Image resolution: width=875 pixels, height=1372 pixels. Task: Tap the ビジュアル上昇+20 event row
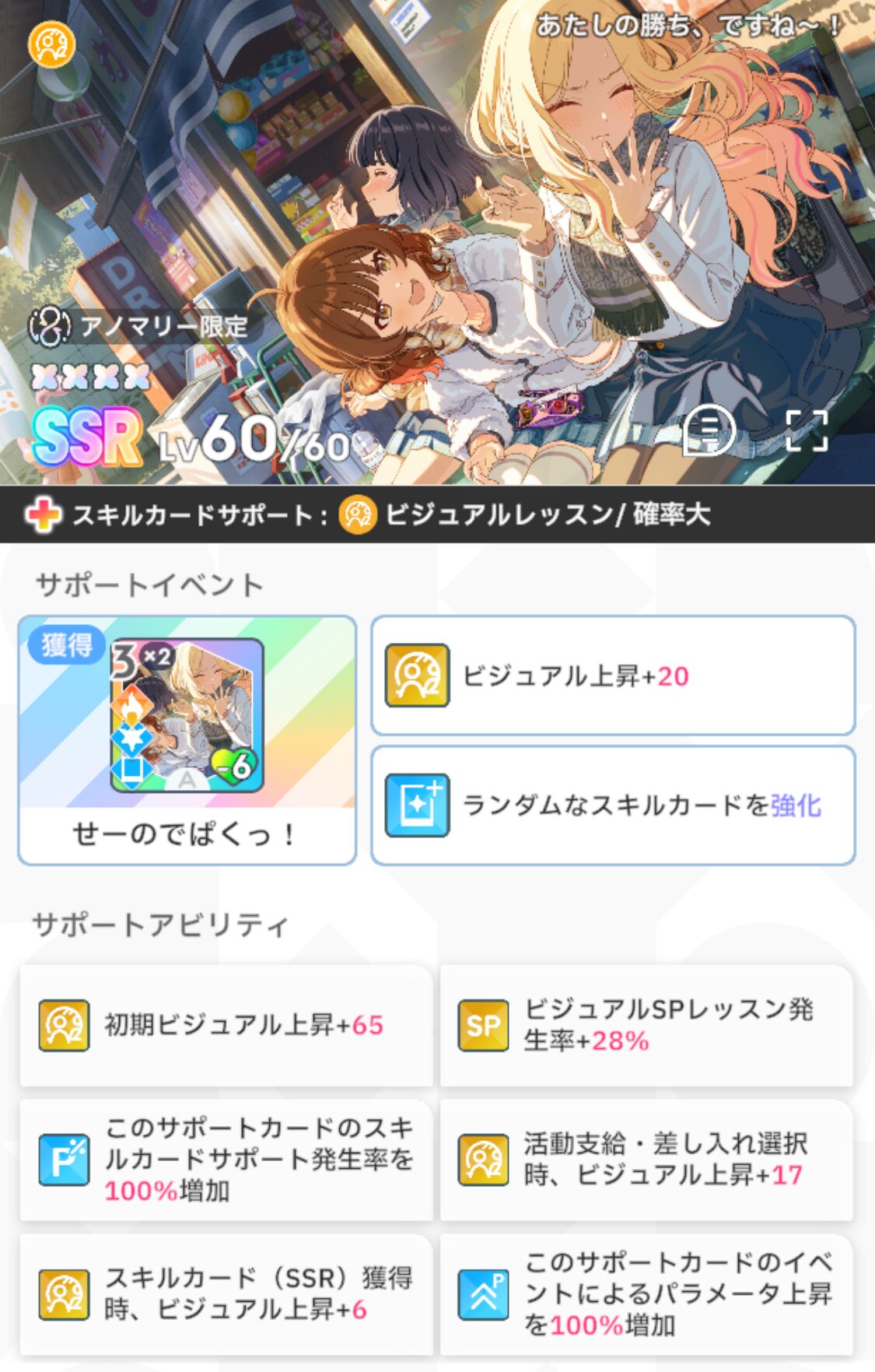point(613,675)
